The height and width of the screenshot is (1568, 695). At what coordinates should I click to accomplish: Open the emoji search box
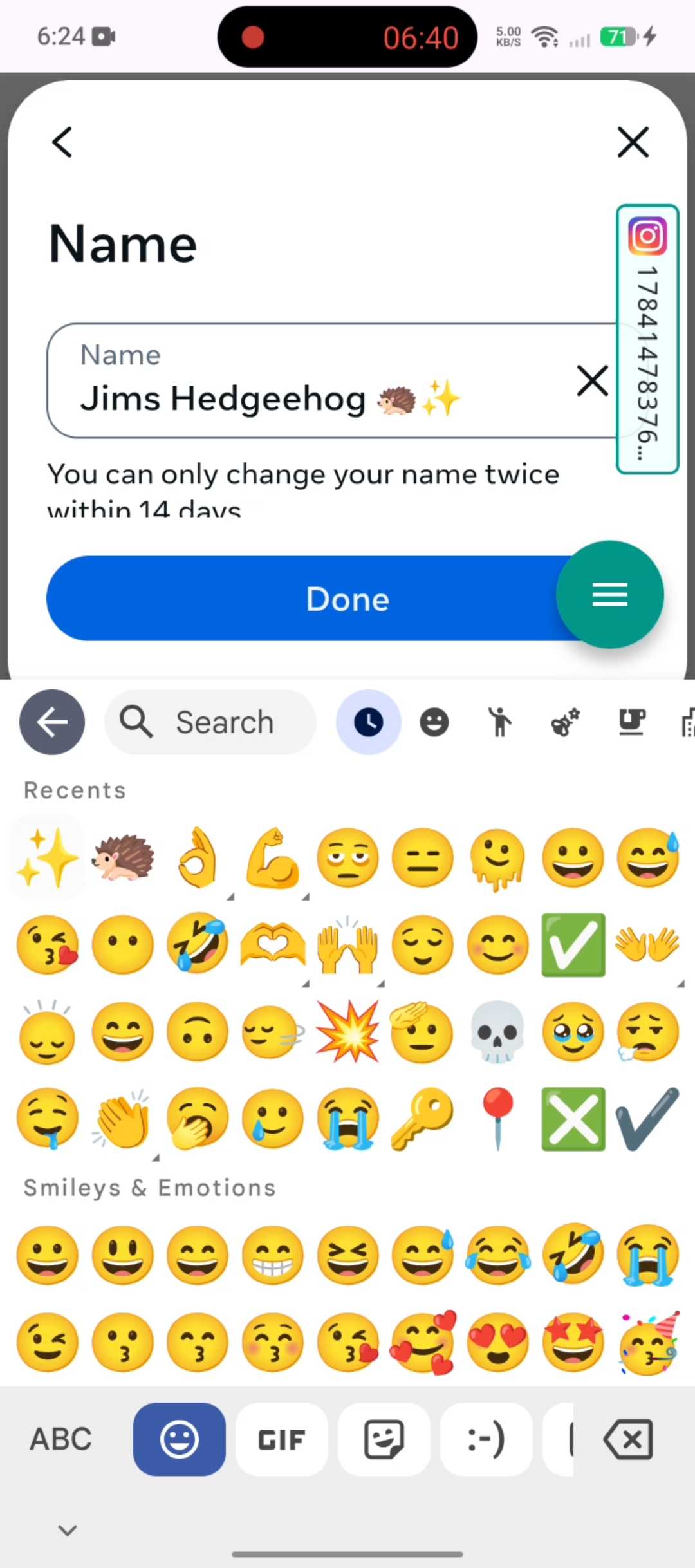tap(210, 722)
